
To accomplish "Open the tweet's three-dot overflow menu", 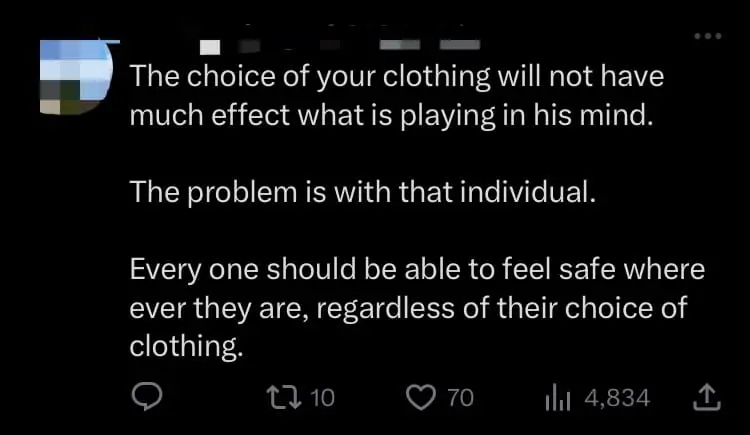I will click(x=707, y=37).
